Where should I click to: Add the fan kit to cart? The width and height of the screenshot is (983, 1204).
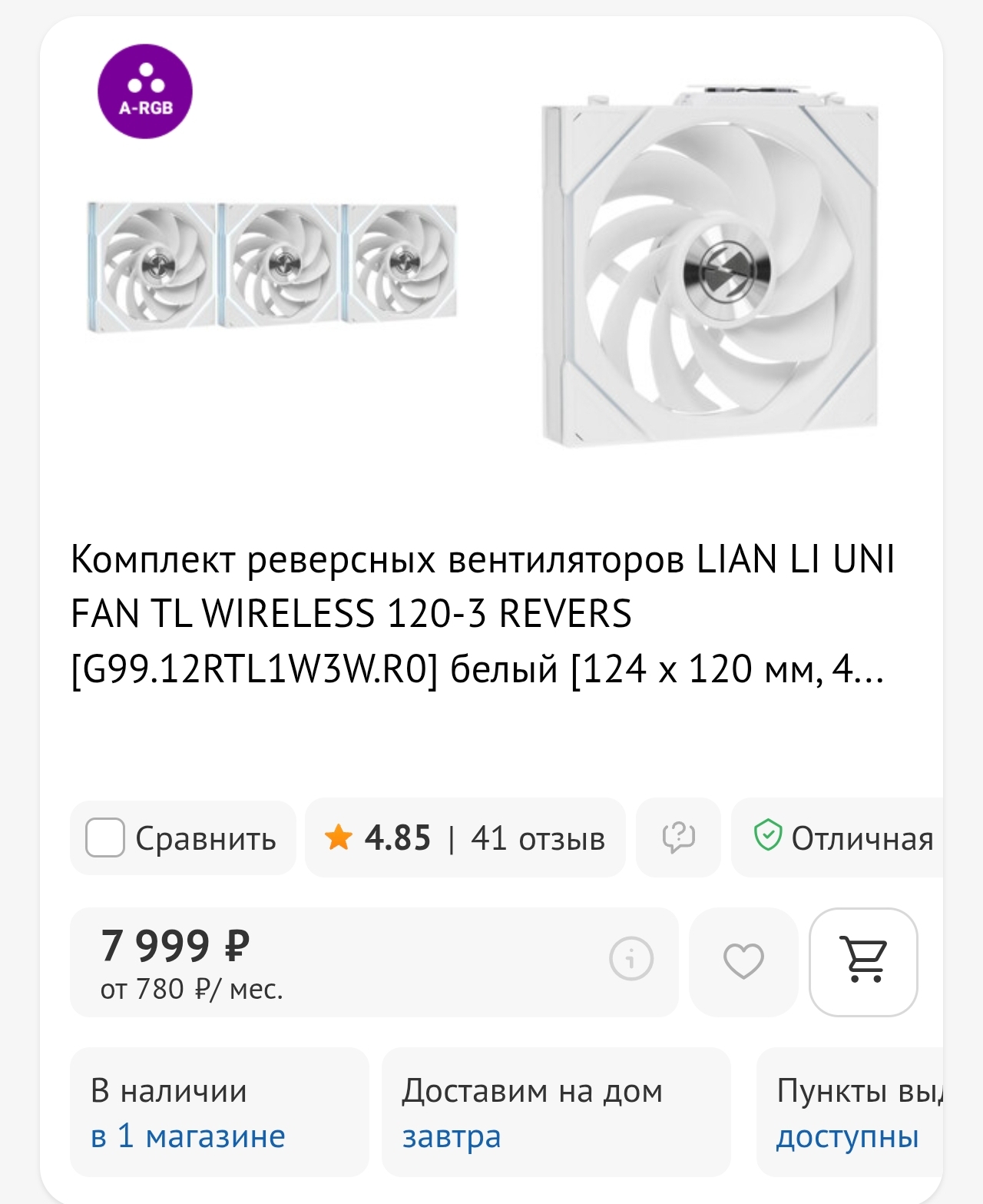click(x=864, y=961)
